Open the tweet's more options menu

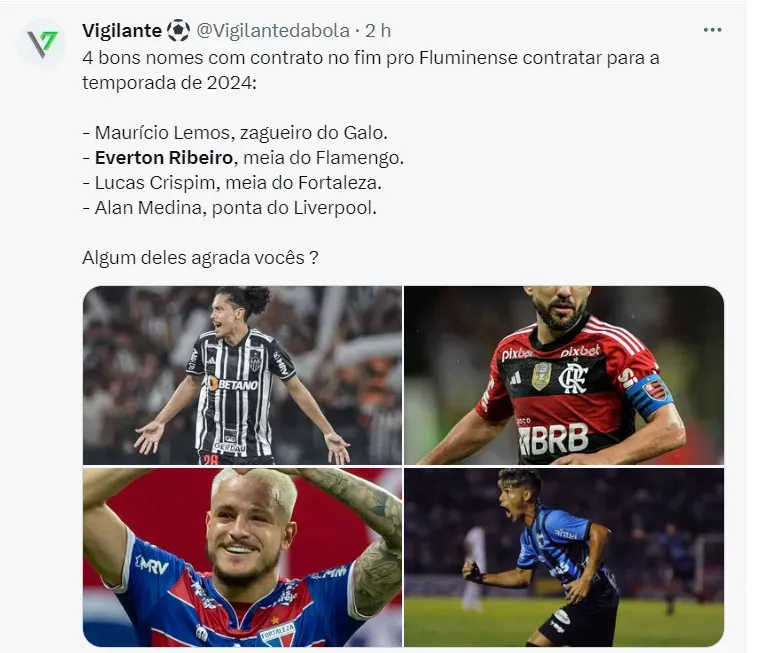(x=712, y=30)
